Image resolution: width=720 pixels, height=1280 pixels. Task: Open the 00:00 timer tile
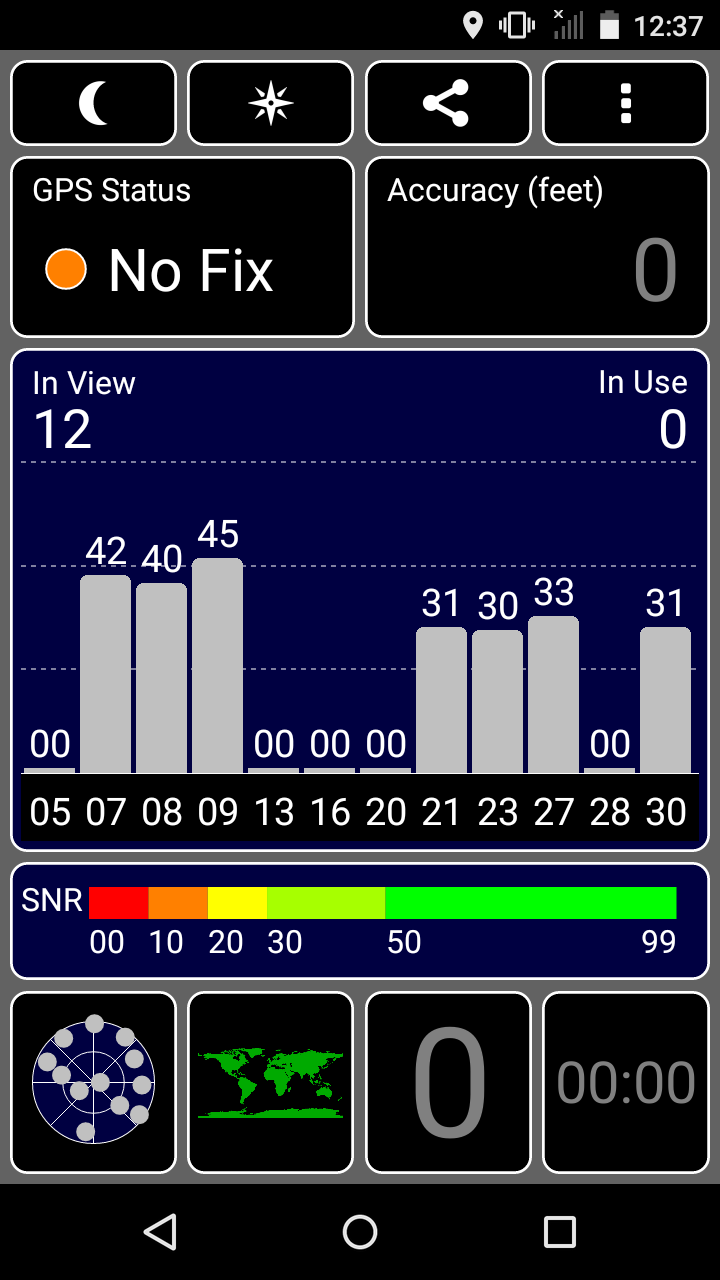click(x=626, y=1082)
